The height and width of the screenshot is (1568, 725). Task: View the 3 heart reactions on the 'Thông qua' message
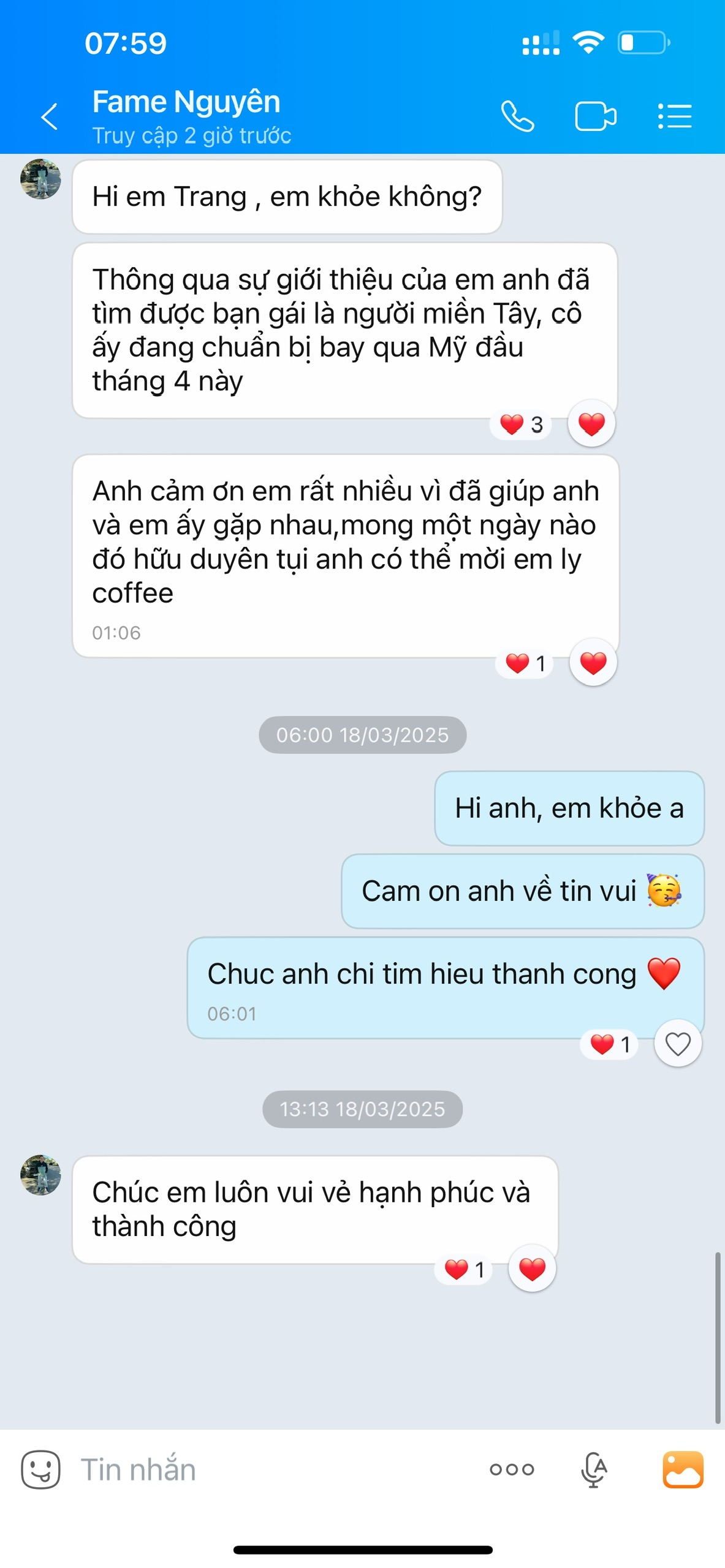(521, 424)
